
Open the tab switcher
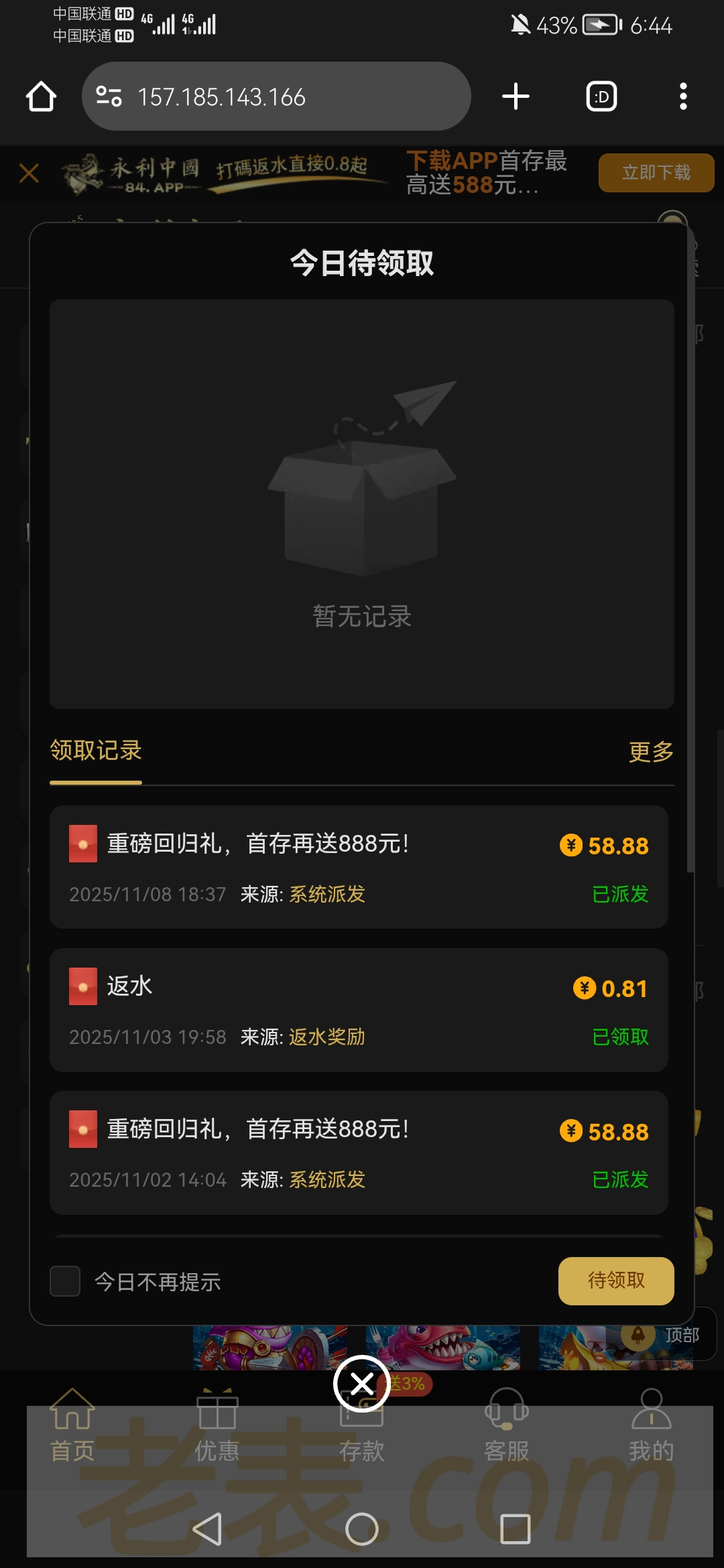tap(601, 96)
